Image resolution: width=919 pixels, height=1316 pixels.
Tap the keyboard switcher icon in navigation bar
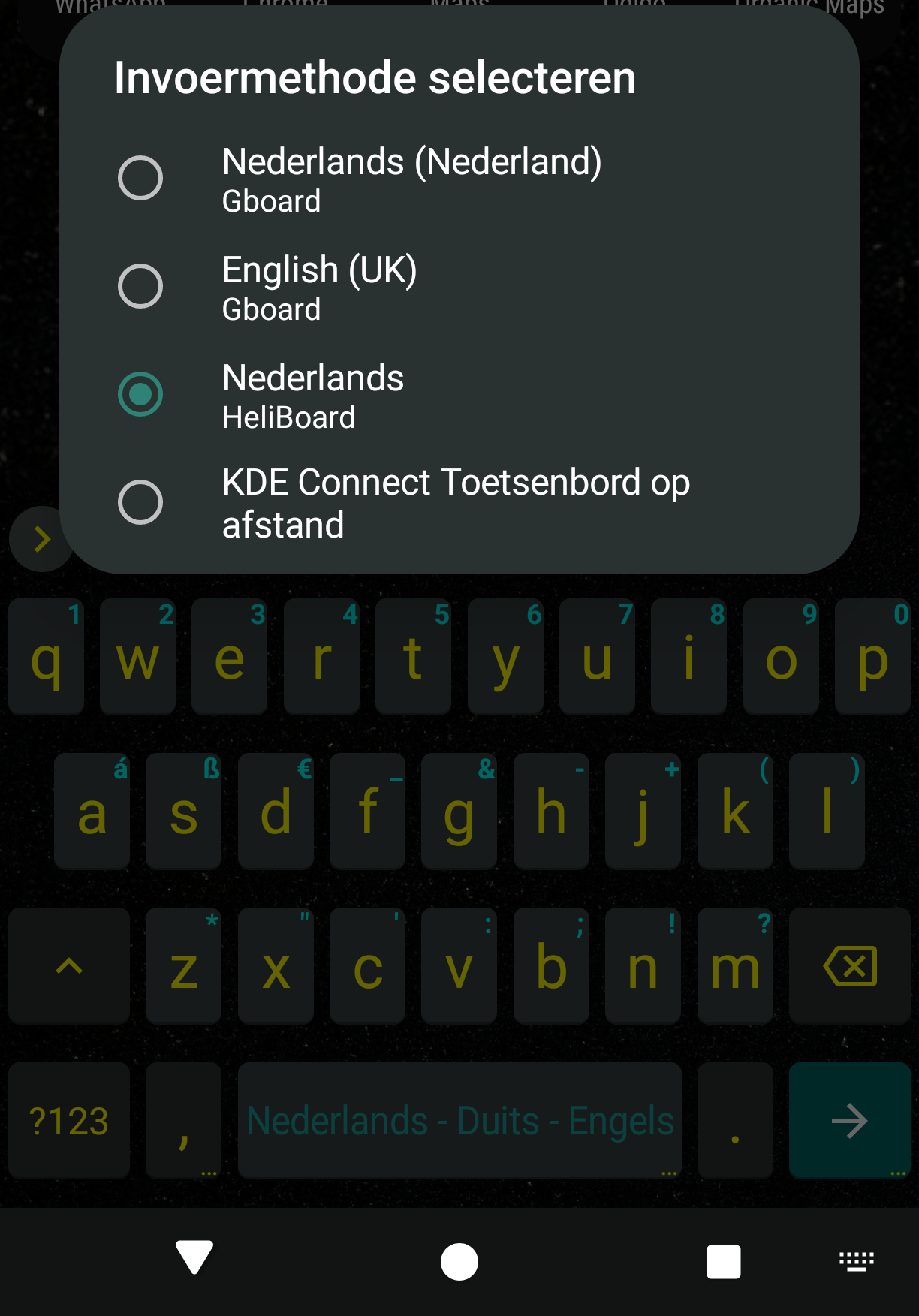coord(856,1261)
